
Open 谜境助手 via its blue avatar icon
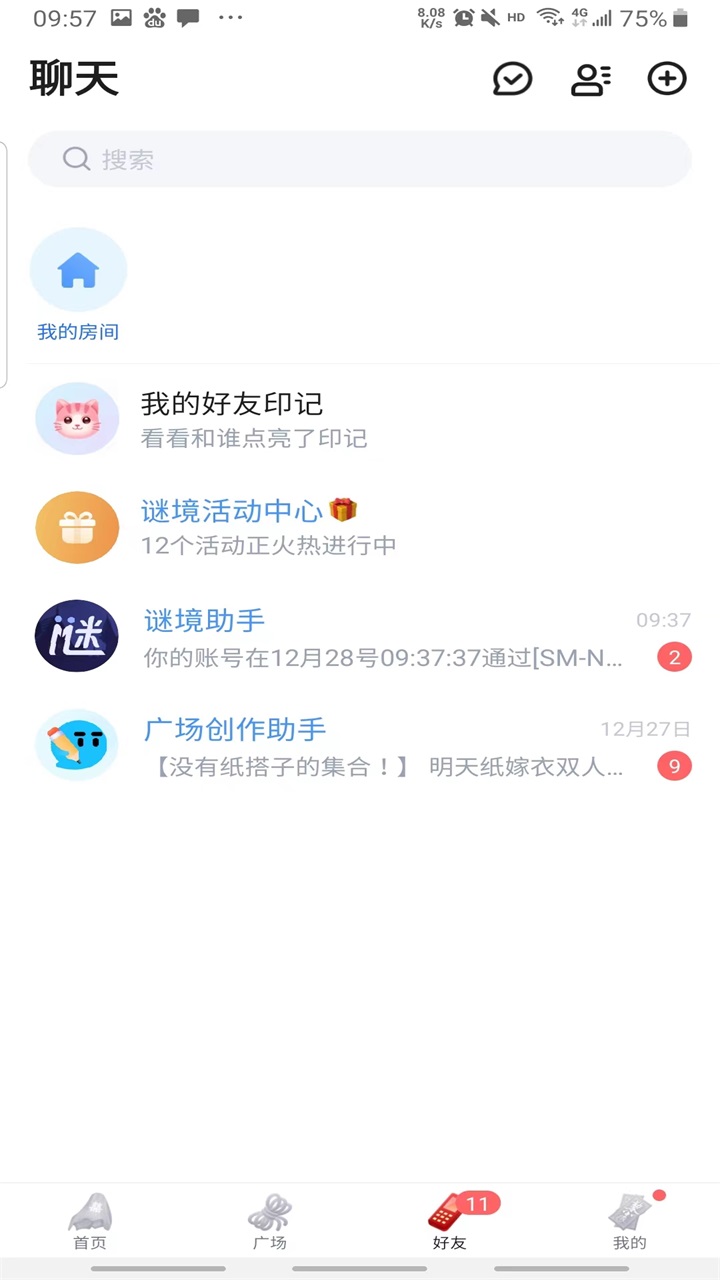pyautogui.click(x=77, y=636)
